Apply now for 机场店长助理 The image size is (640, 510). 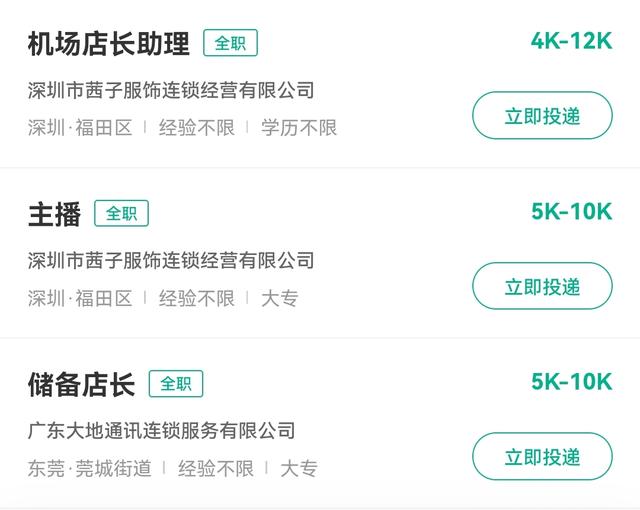542,116
